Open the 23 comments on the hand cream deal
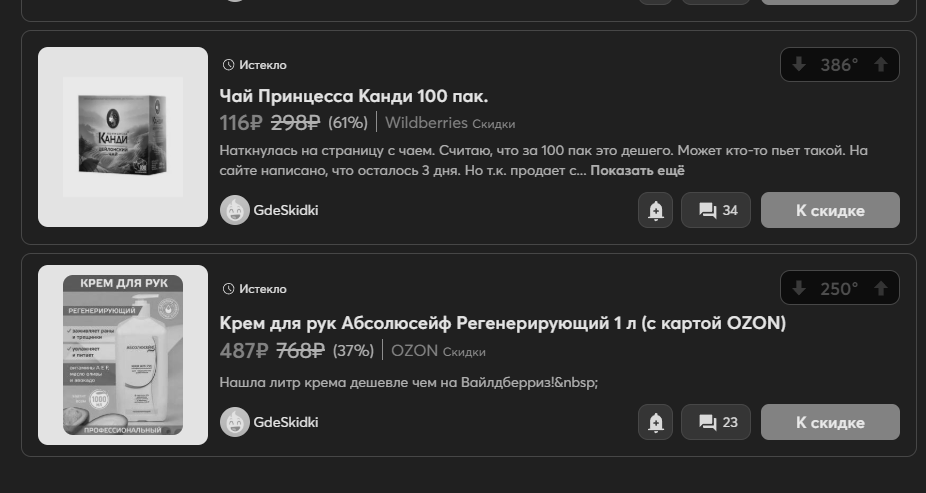Viewport: 926px width, 493px height. click(716, 422)
